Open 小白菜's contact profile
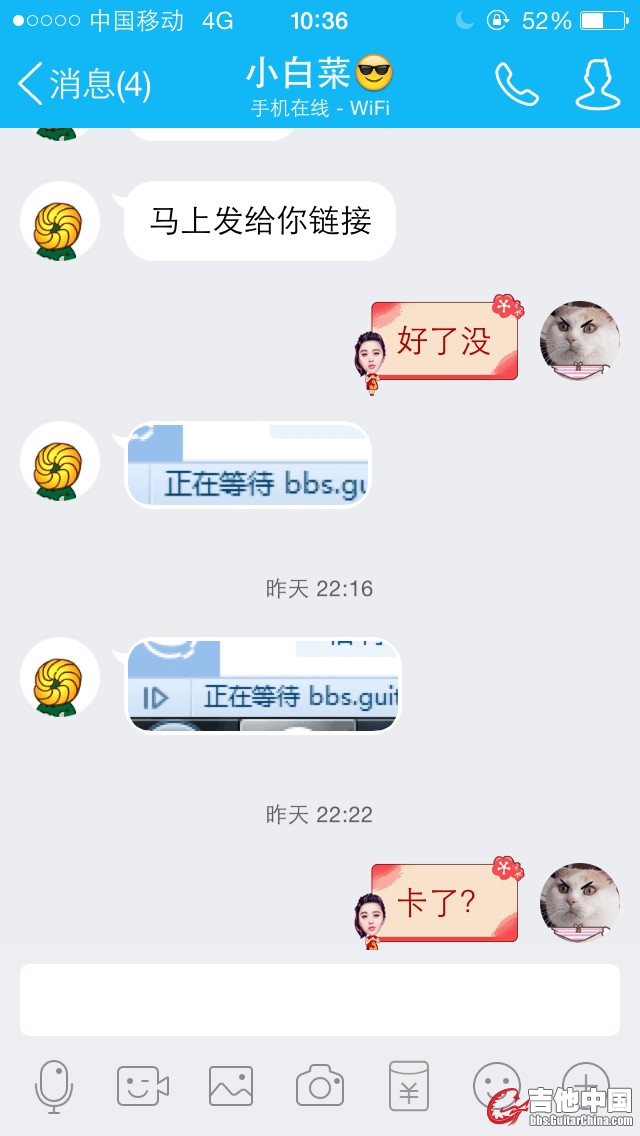Image resolution: width=640 pixels, height=1136 pixels. pyautogui.click(x=597, y=85)
